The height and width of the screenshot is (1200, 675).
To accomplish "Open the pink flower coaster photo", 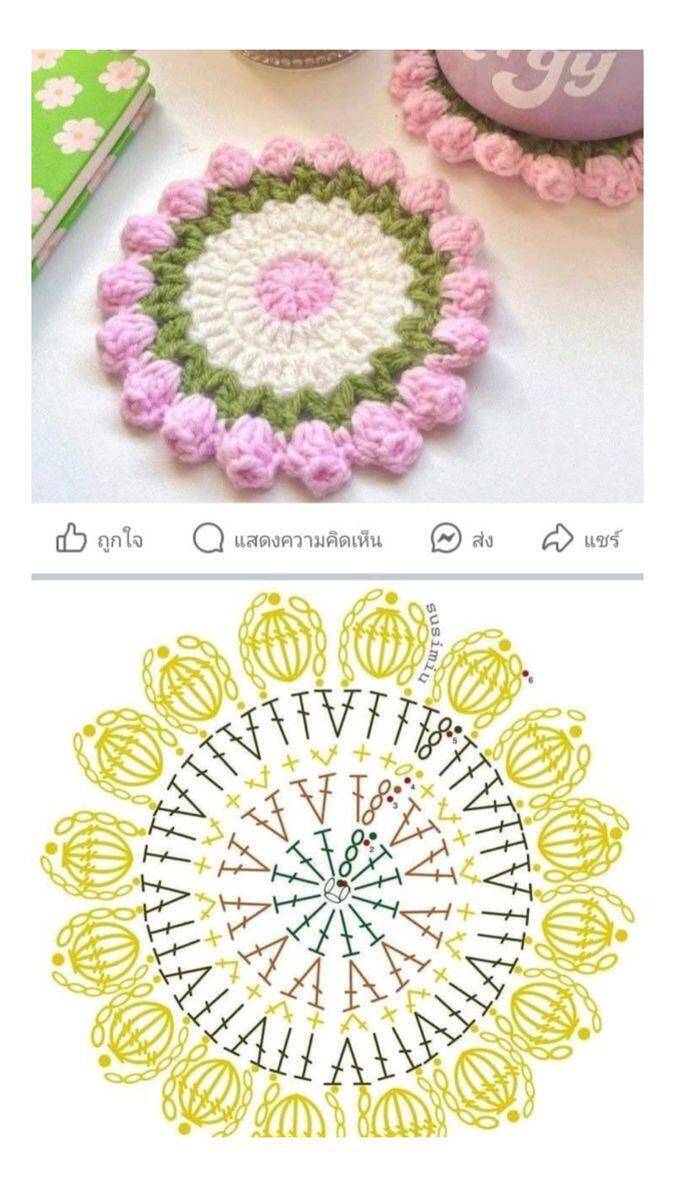I will coord(337,276).
